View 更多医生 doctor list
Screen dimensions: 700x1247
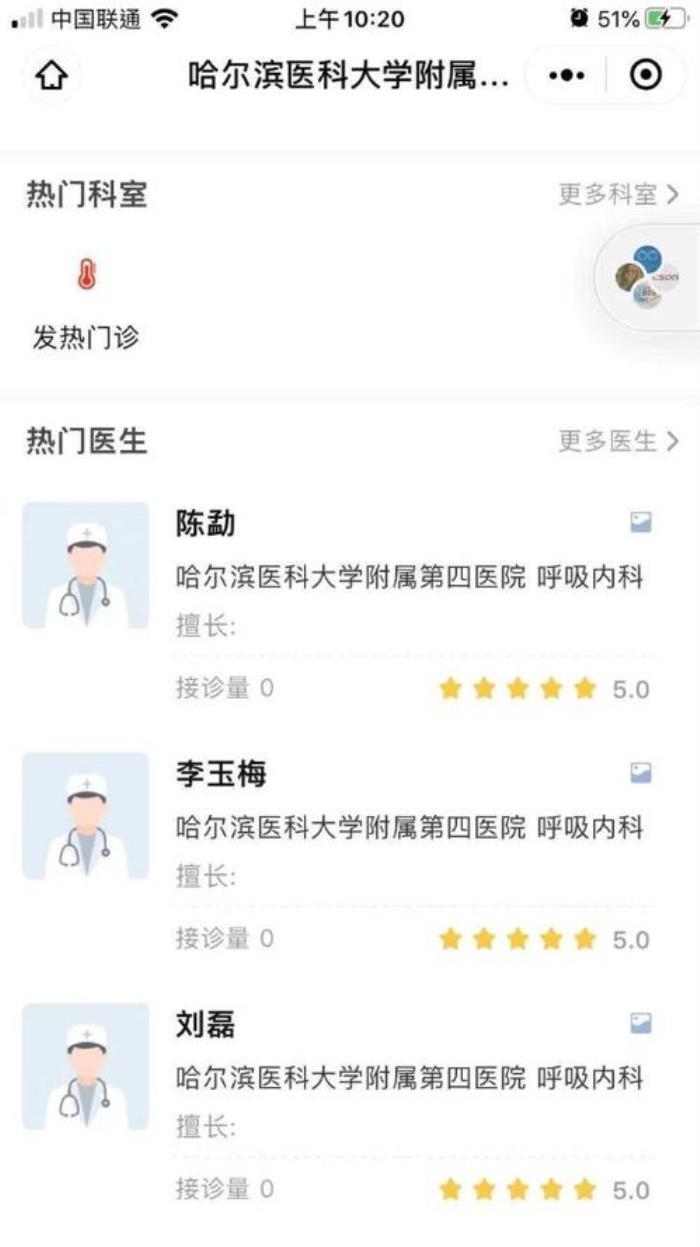pos(618,441)
